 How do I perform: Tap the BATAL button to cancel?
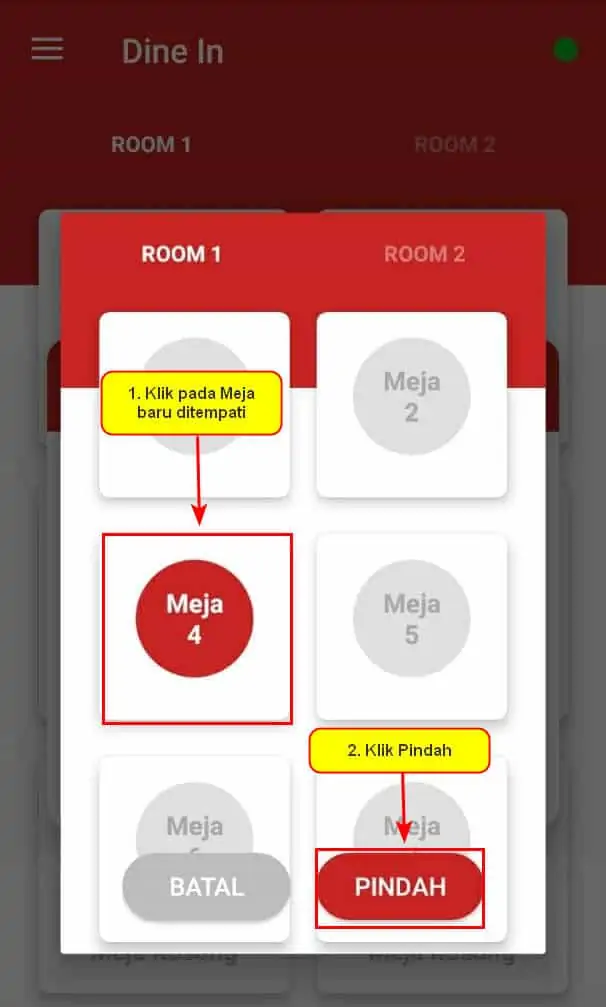tap(206, 886)
